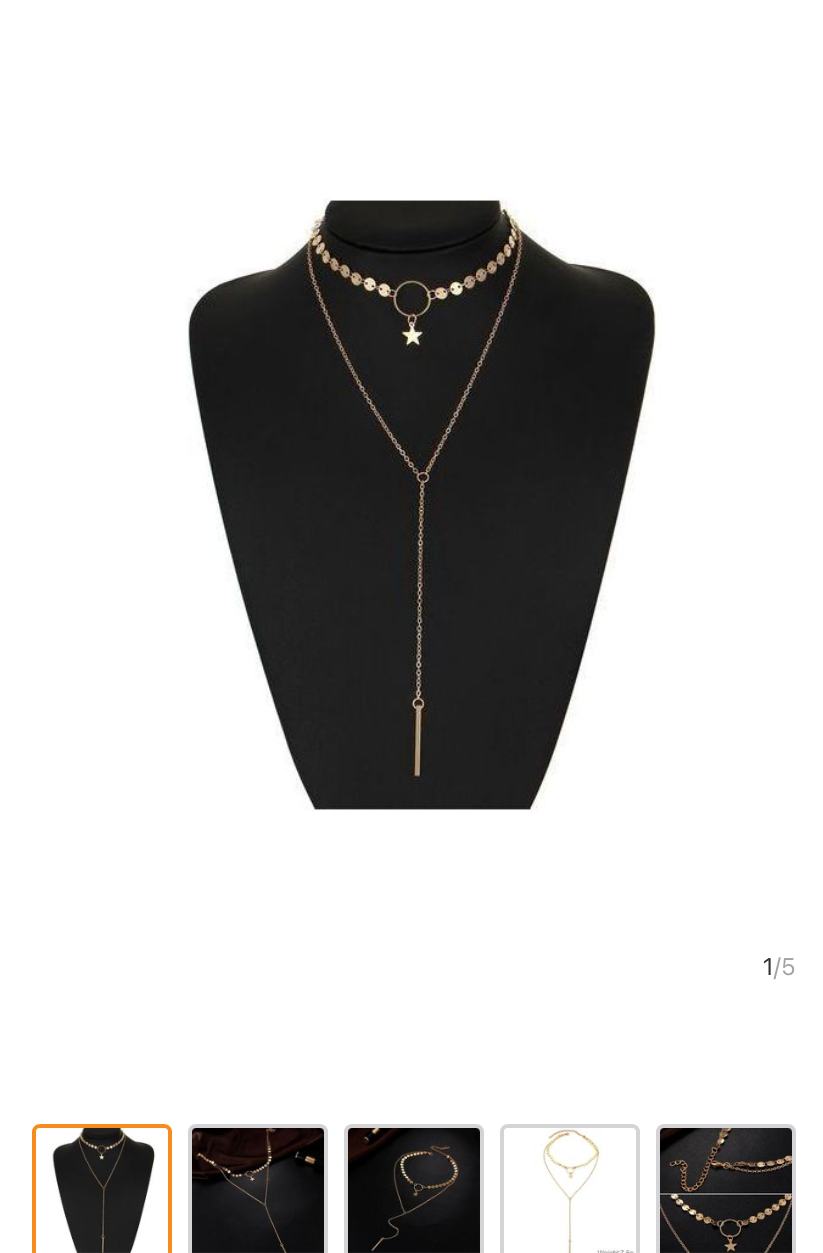Screen dimensions: 823x1253
Task: Select the thumbnail with white background necklace
Action: 570,1189
